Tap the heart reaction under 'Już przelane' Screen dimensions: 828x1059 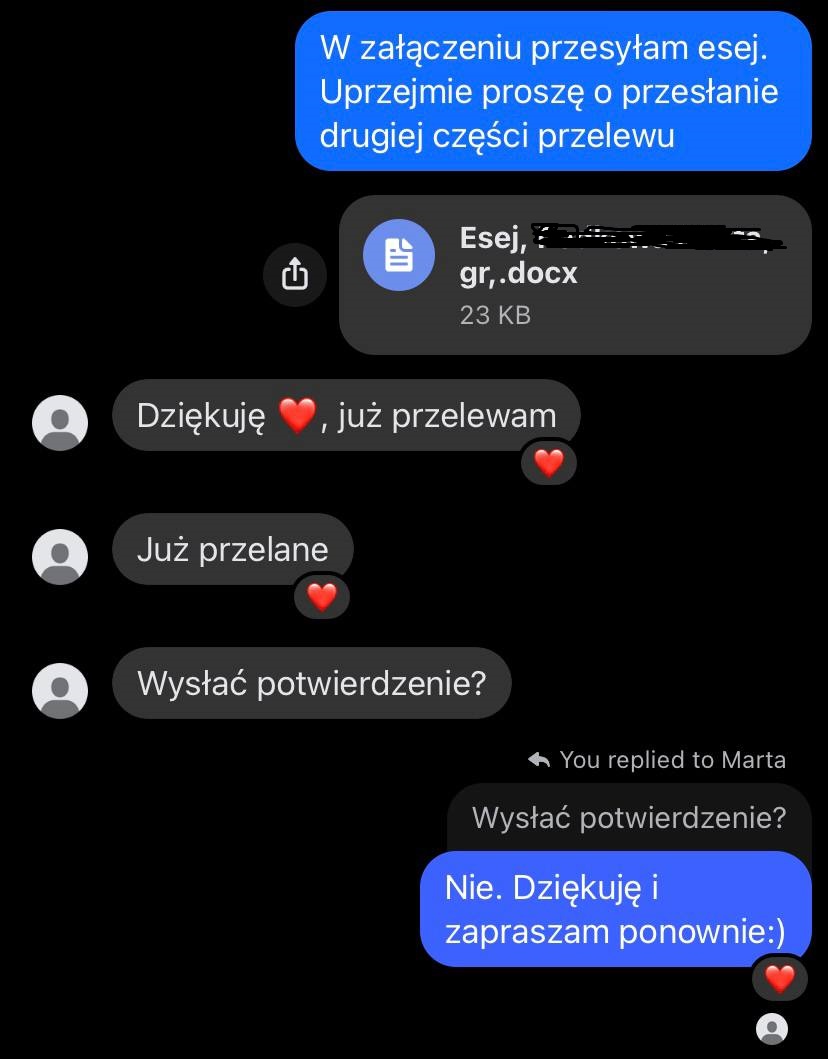pyautogui.click(x=322, y=596)
